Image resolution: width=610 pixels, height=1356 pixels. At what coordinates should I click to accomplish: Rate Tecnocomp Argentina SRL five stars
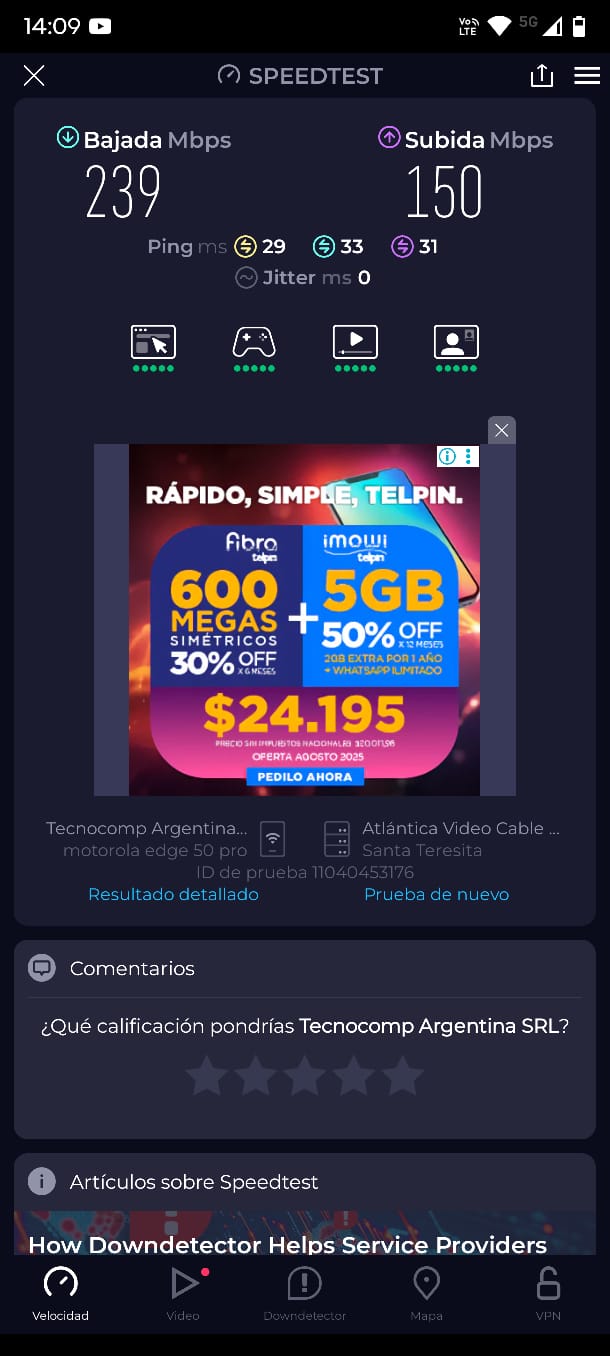pos(403,1076)
